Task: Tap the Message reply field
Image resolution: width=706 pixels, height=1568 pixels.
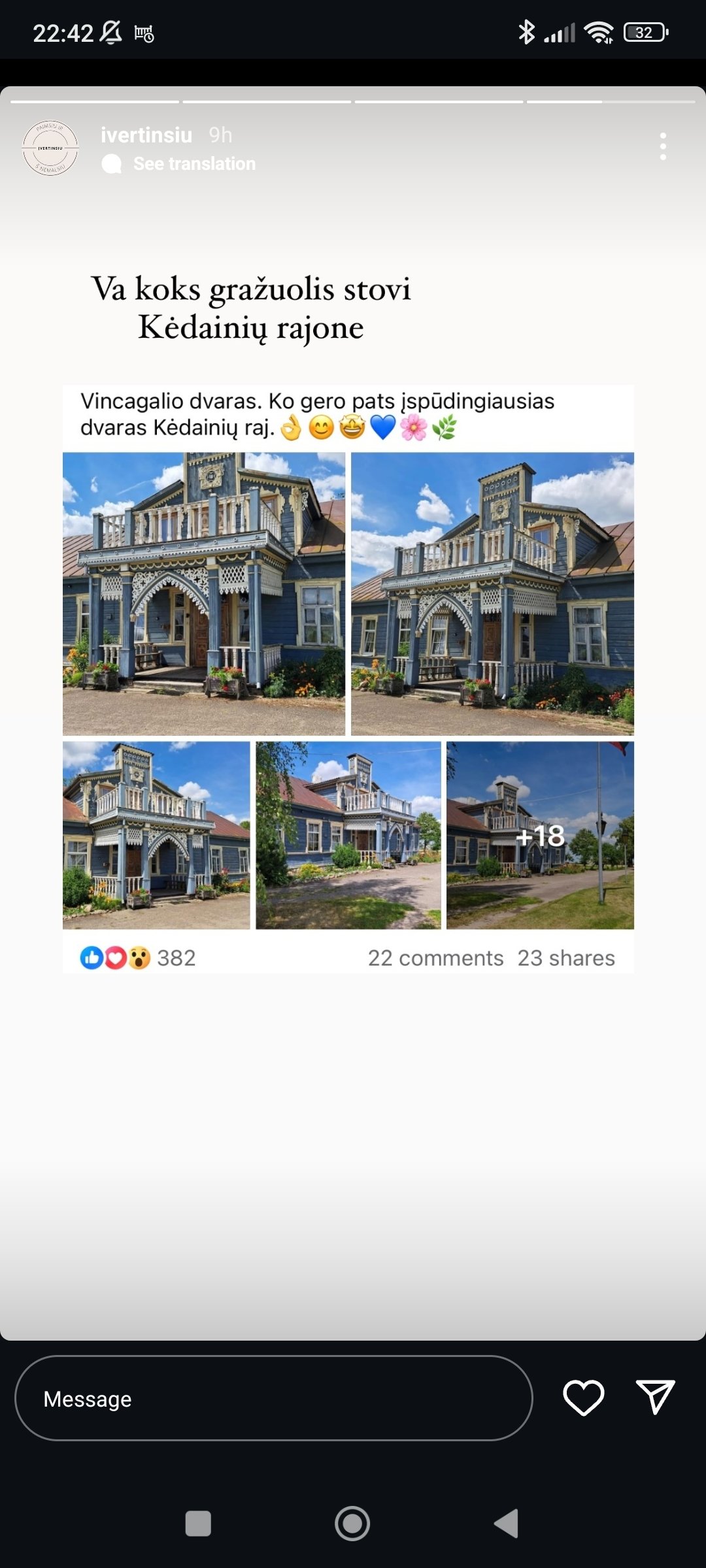Action: coord(273,1398)
